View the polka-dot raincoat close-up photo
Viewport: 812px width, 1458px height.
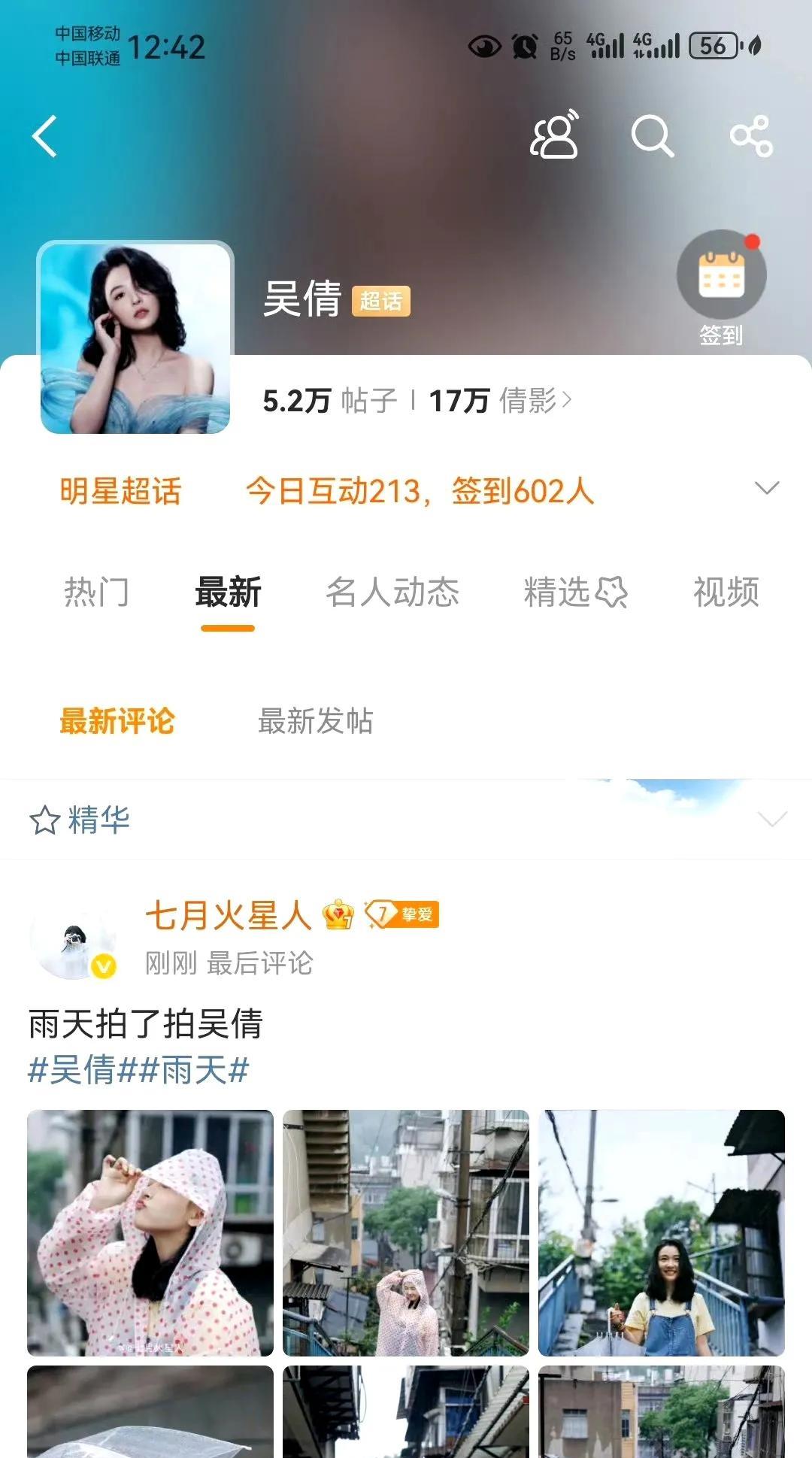click(150, 1232)
